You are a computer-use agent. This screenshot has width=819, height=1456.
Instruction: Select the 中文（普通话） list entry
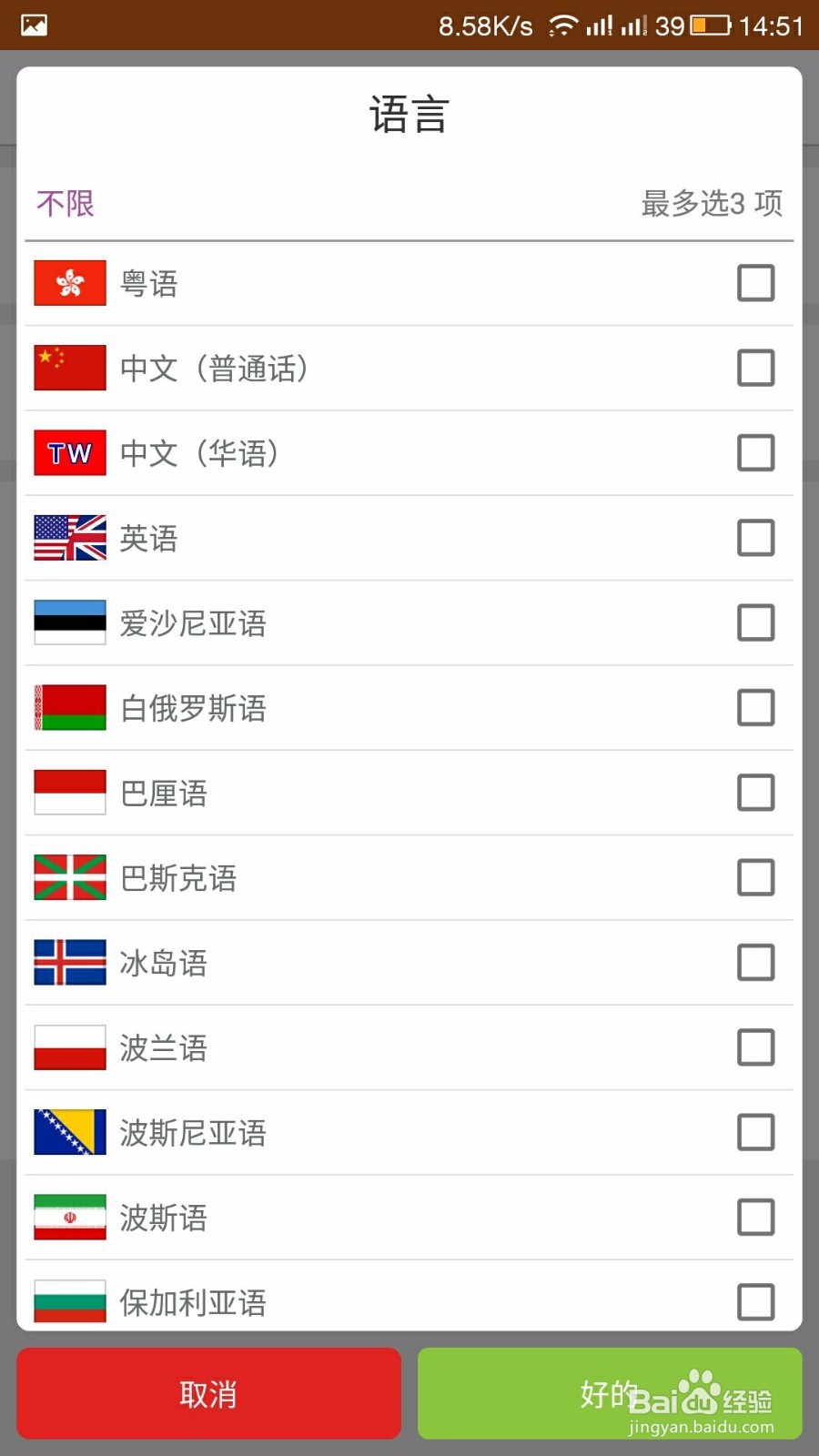pyautogui.click(x=364, y=368)
